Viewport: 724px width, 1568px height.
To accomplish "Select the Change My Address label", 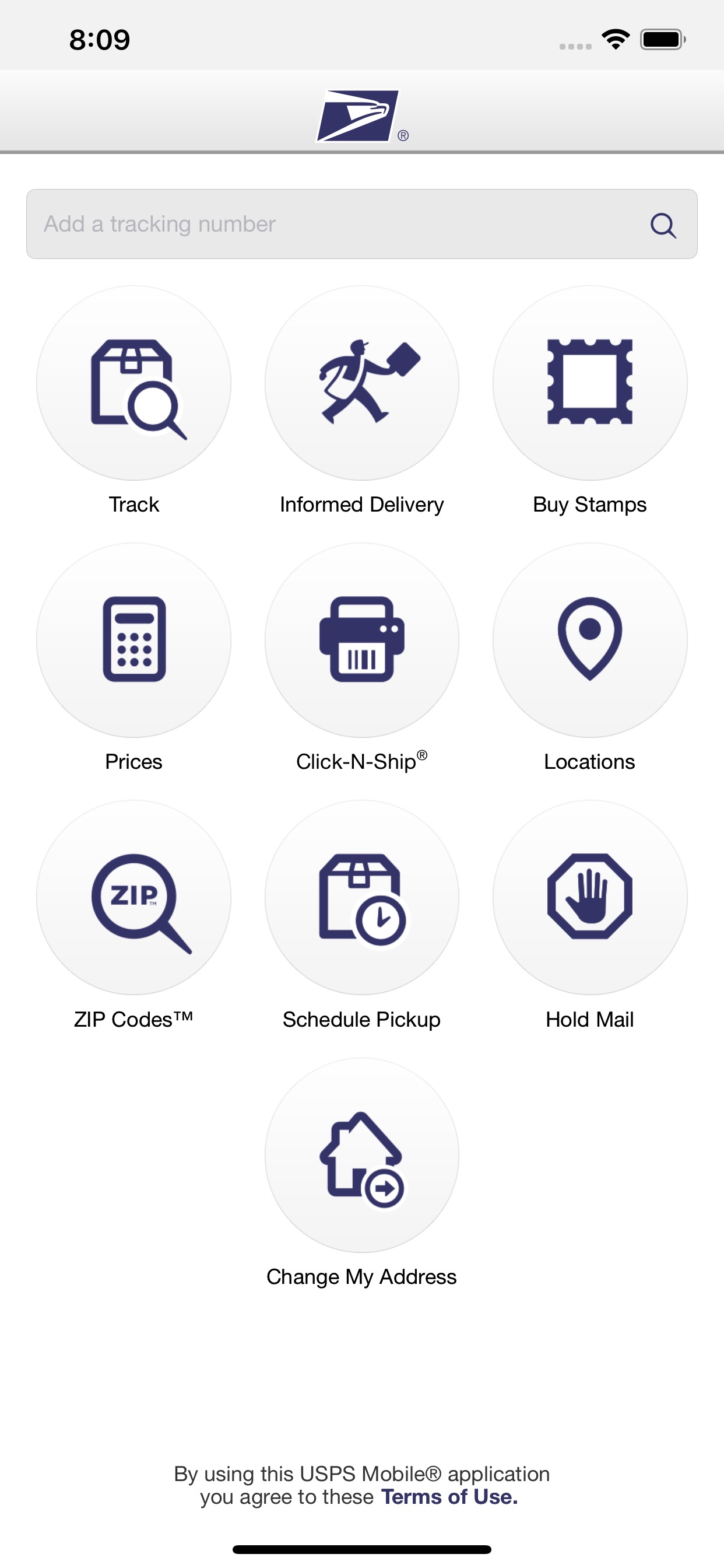I will click(x=361, y=1277).
